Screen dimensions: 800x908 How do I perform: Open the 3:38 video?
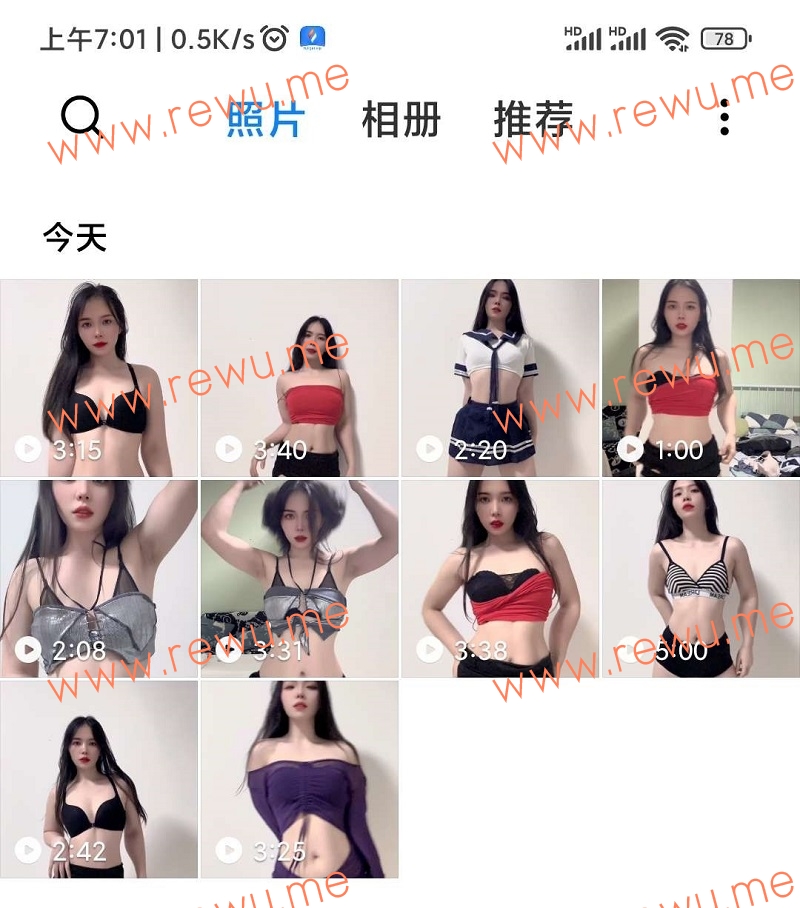(500, 578)
